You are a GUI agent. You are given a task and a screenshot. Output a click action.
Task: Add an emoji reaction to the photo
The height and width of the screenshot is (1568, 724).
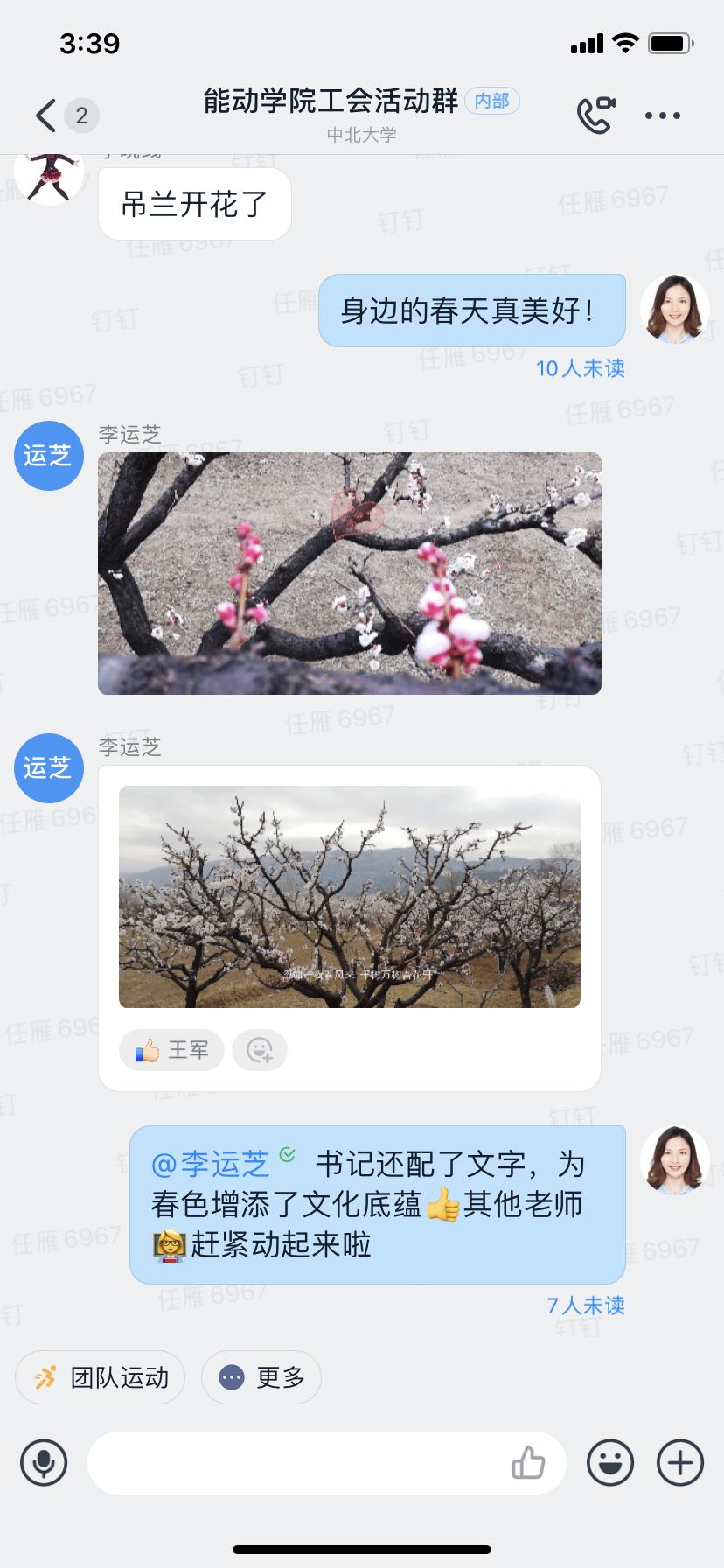(260, 1050)
